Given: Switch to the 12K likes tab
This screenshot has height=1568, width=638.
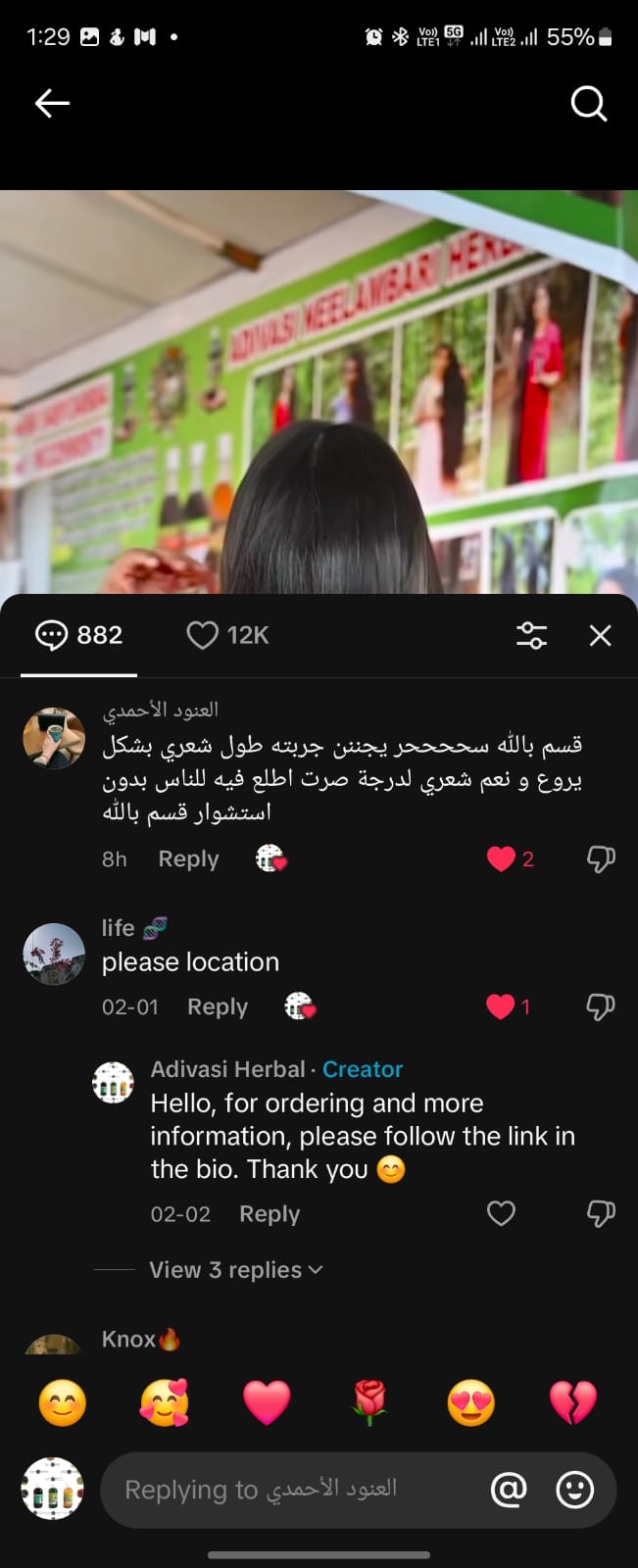Looking at the screenshot, I should (227, 635).
